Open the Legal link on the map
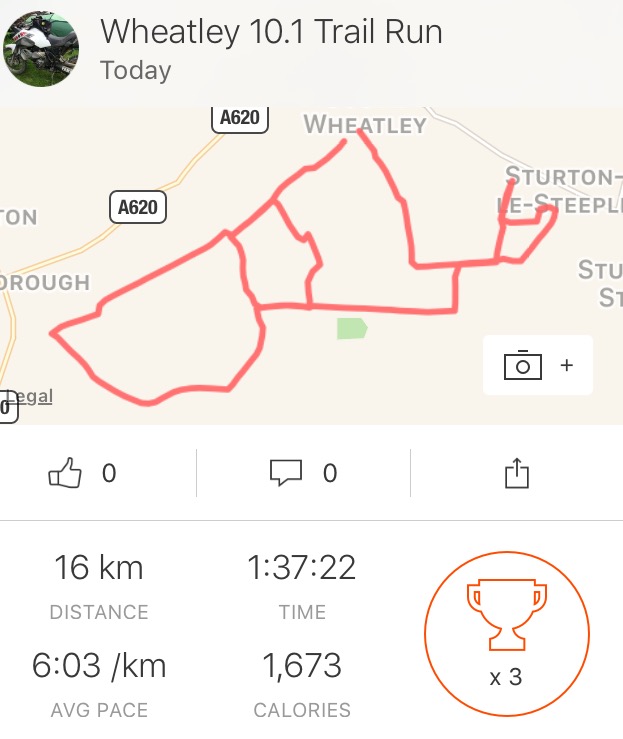 [30, 397]
